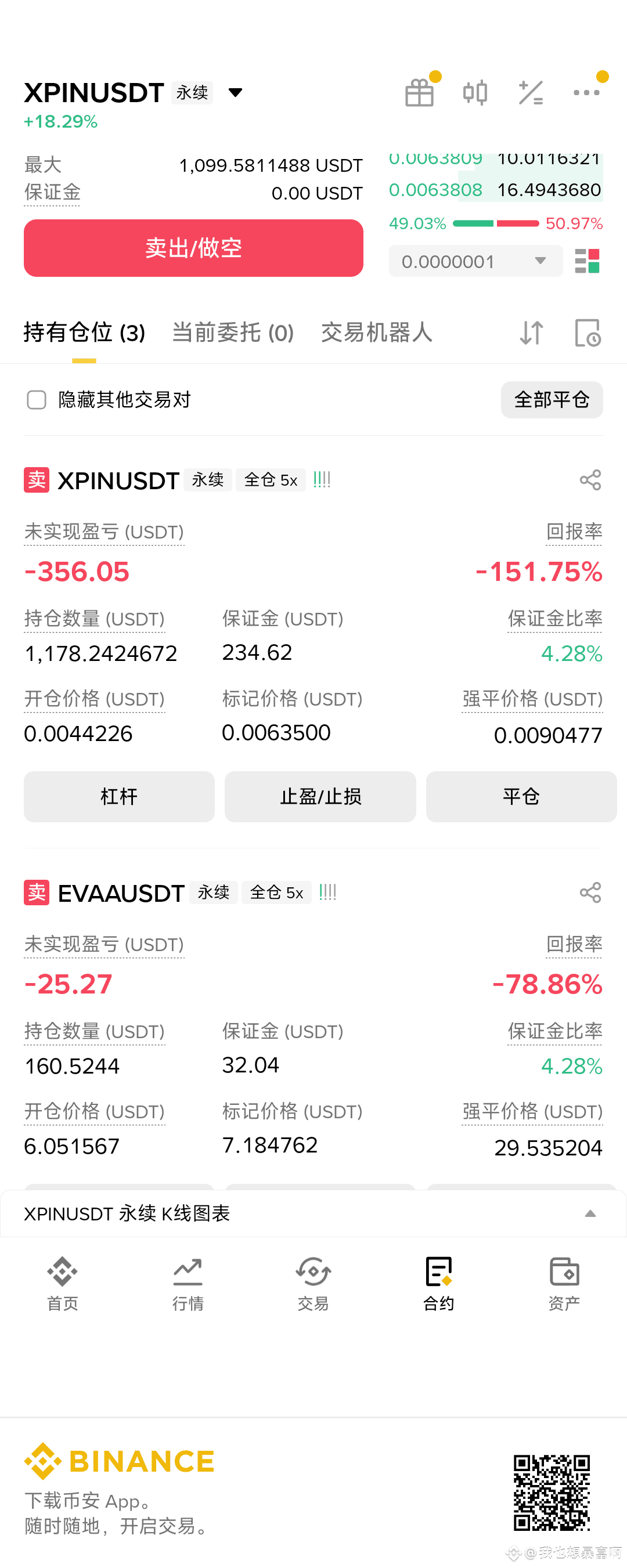
Task: Open the calculator icon
Action: pyautogui.click(x=531, y=93)
